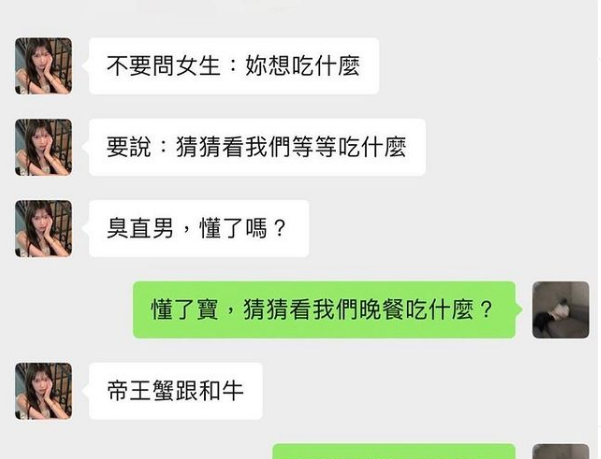Open sender's avatar beside 不要問女生 message

[43, 66]
